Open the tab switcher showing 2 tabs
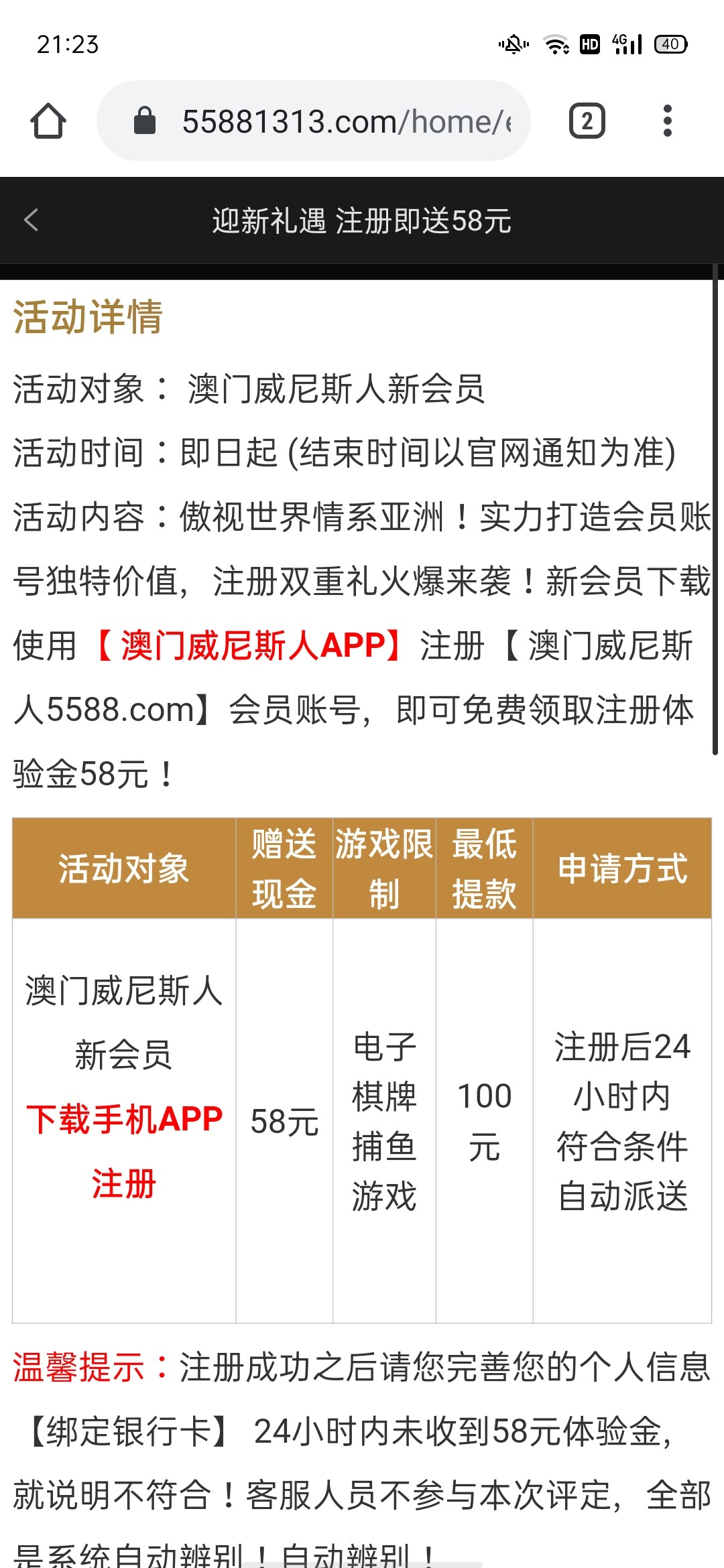724x1568 pixels. coord(587,121)
